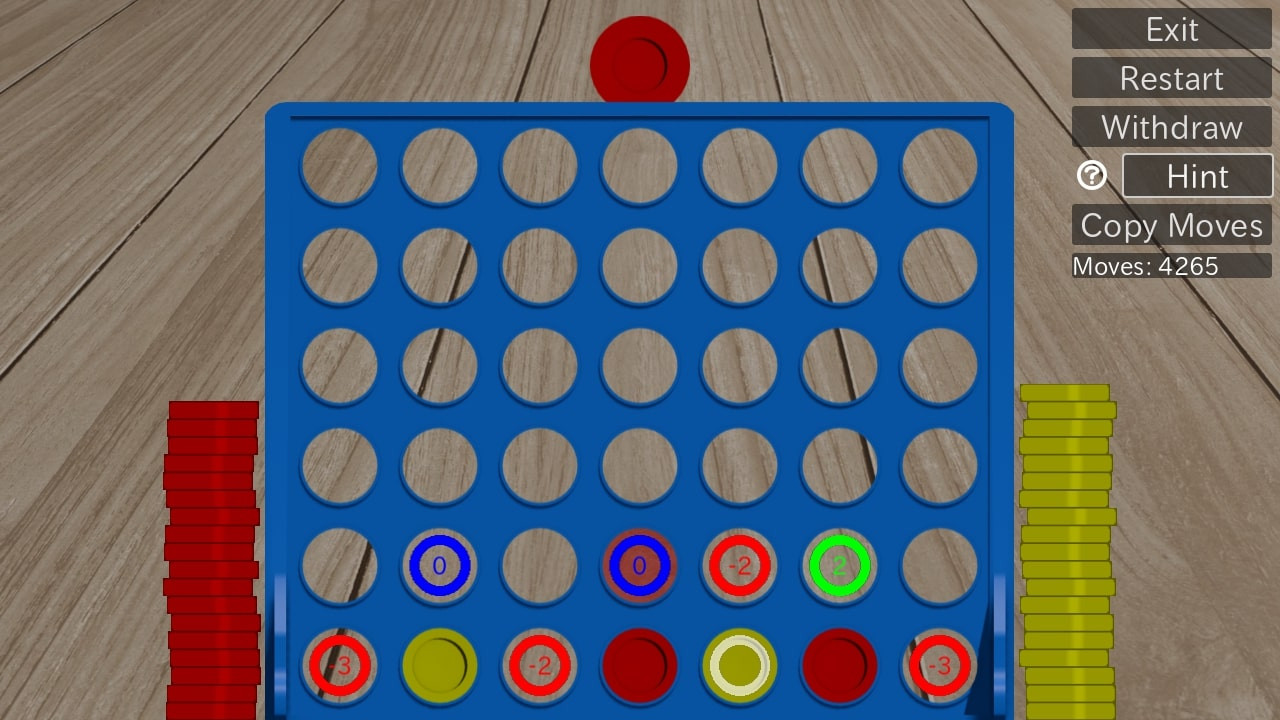Restart the current game
Screen dimensions: 1280x720
[1171, 79]
